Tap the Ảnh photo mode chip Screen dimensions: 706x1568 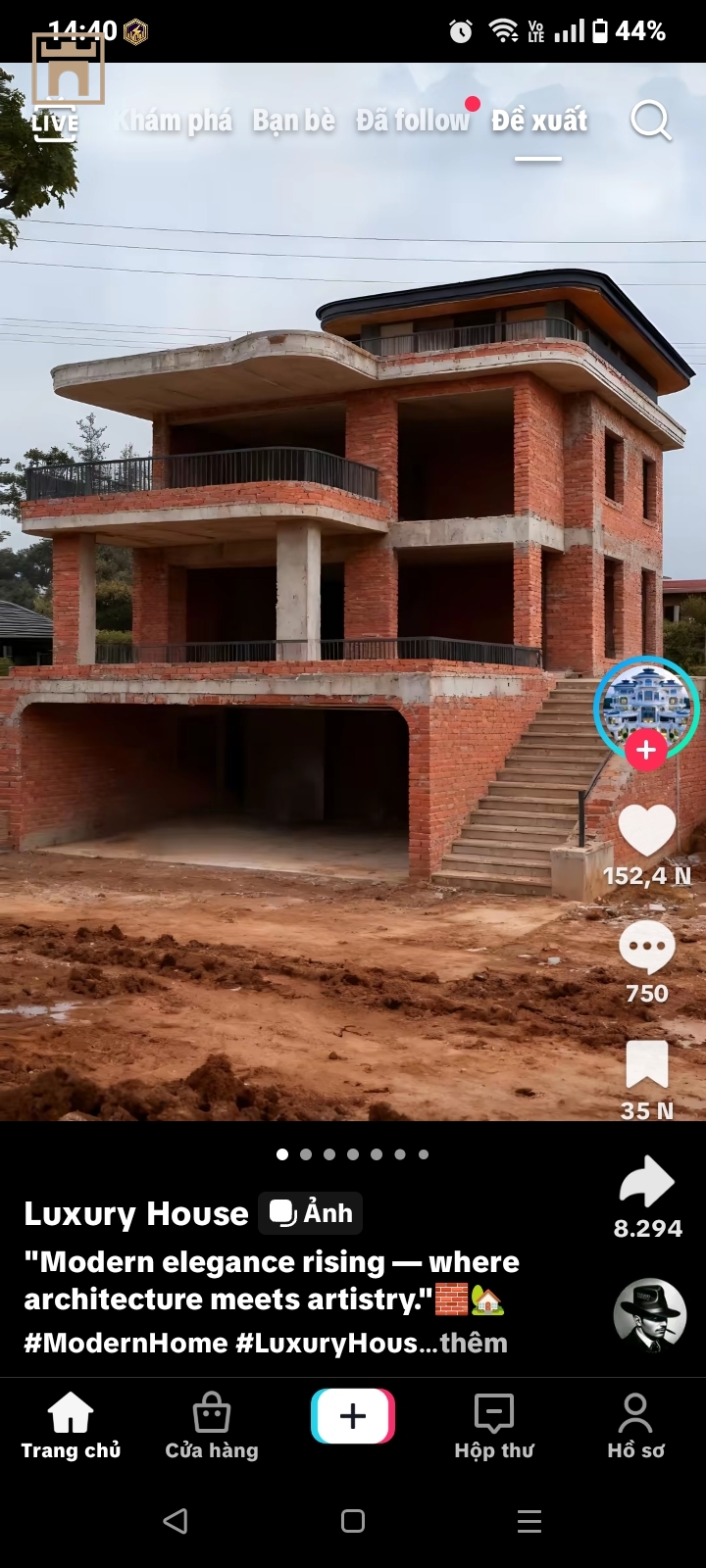[x=311, y=1213]
